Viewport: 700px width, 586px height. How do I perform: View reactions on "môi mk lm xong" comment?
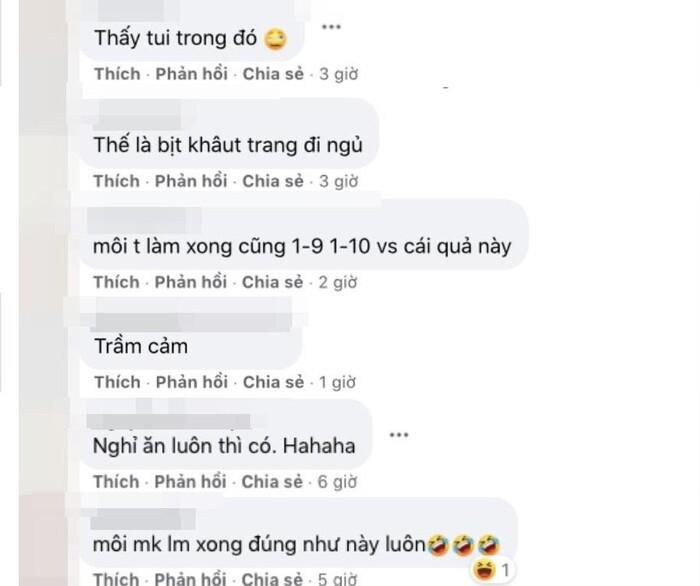[x=493, y=570]
